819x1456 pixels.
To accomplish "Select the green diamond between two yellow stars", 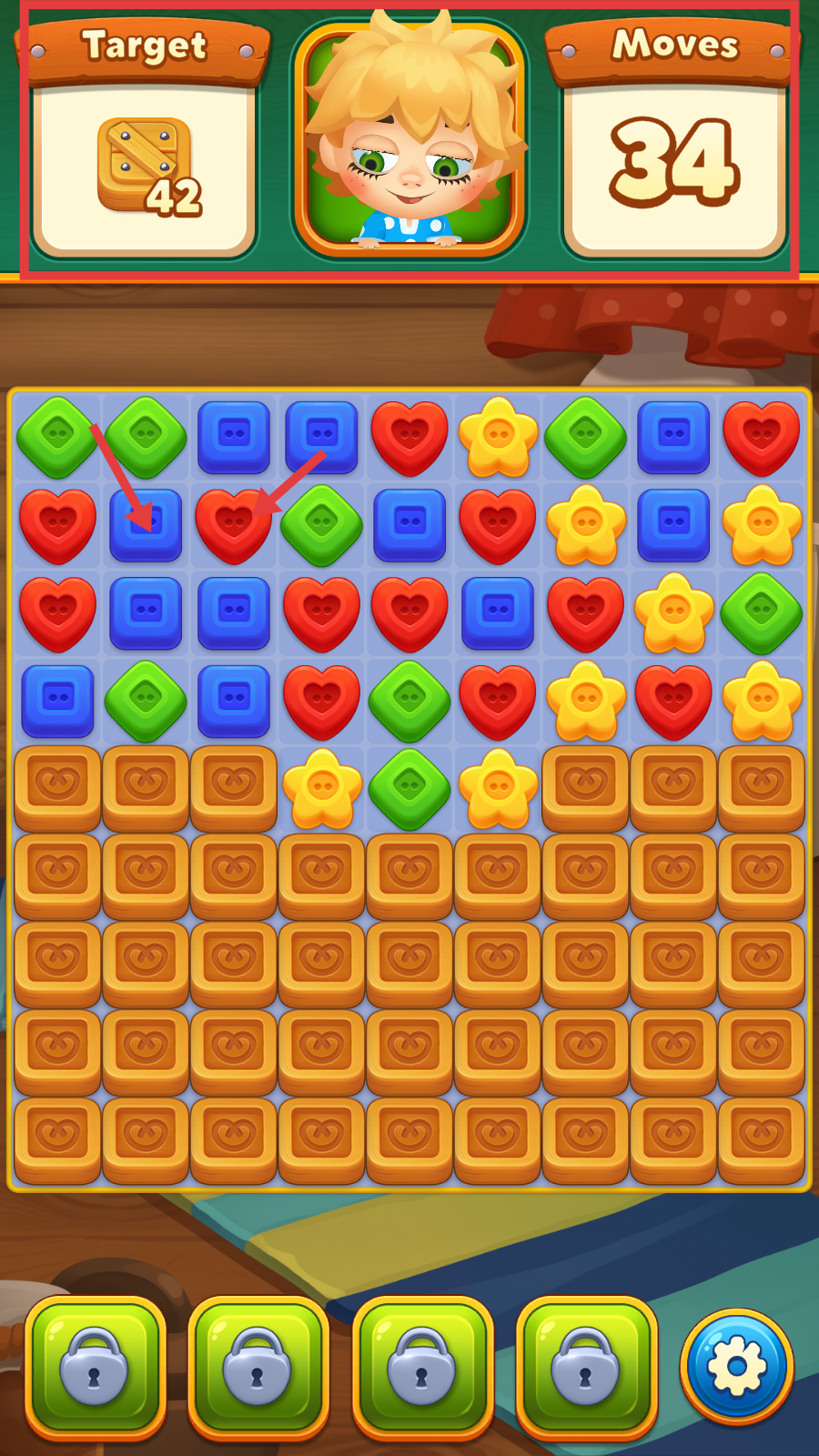I will pyautogui.click(x=409, y=788).
